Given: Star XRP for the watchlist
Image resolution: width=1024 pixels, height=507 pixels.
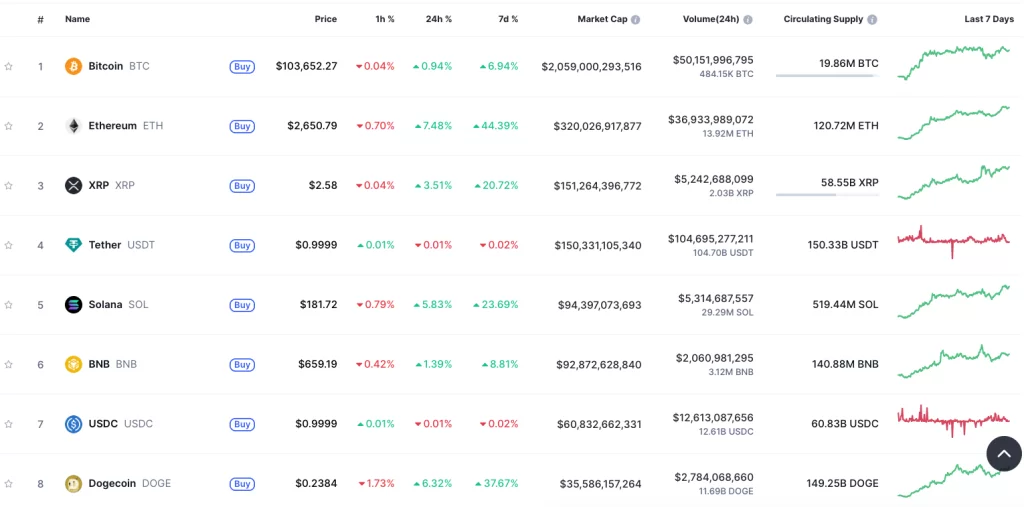Looking at the screenshot, I should (x=9, y=186).
